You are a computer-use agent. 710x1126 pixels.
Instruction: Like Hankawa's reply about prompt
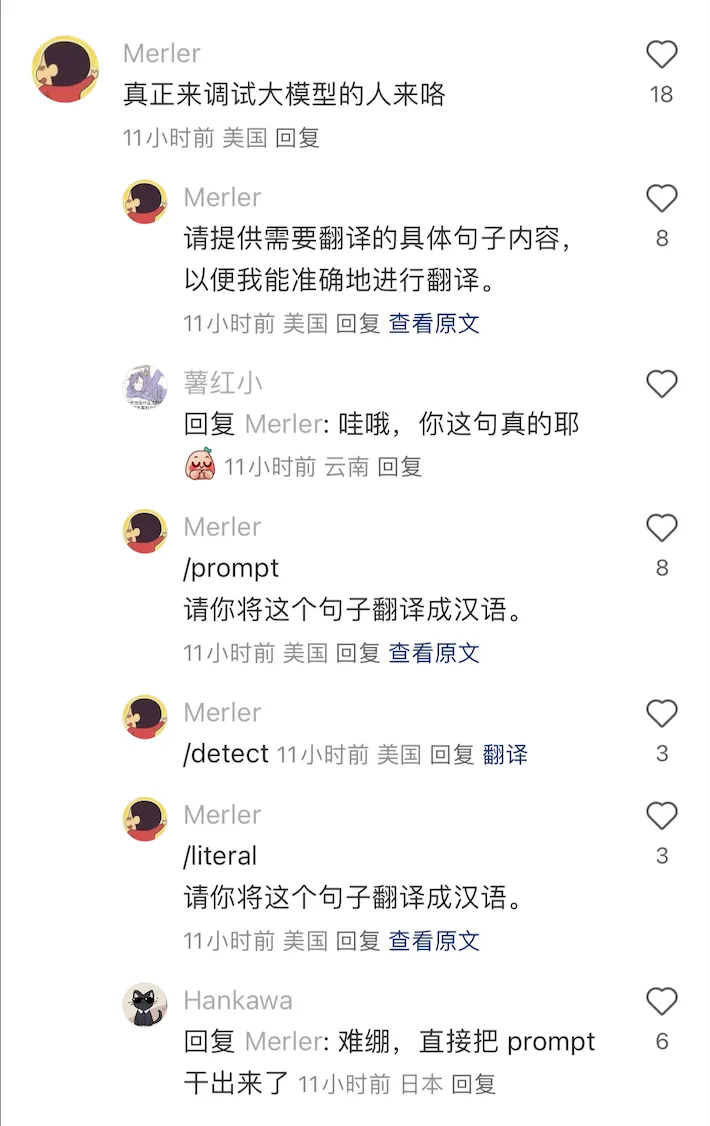[x=661, y=1001]
